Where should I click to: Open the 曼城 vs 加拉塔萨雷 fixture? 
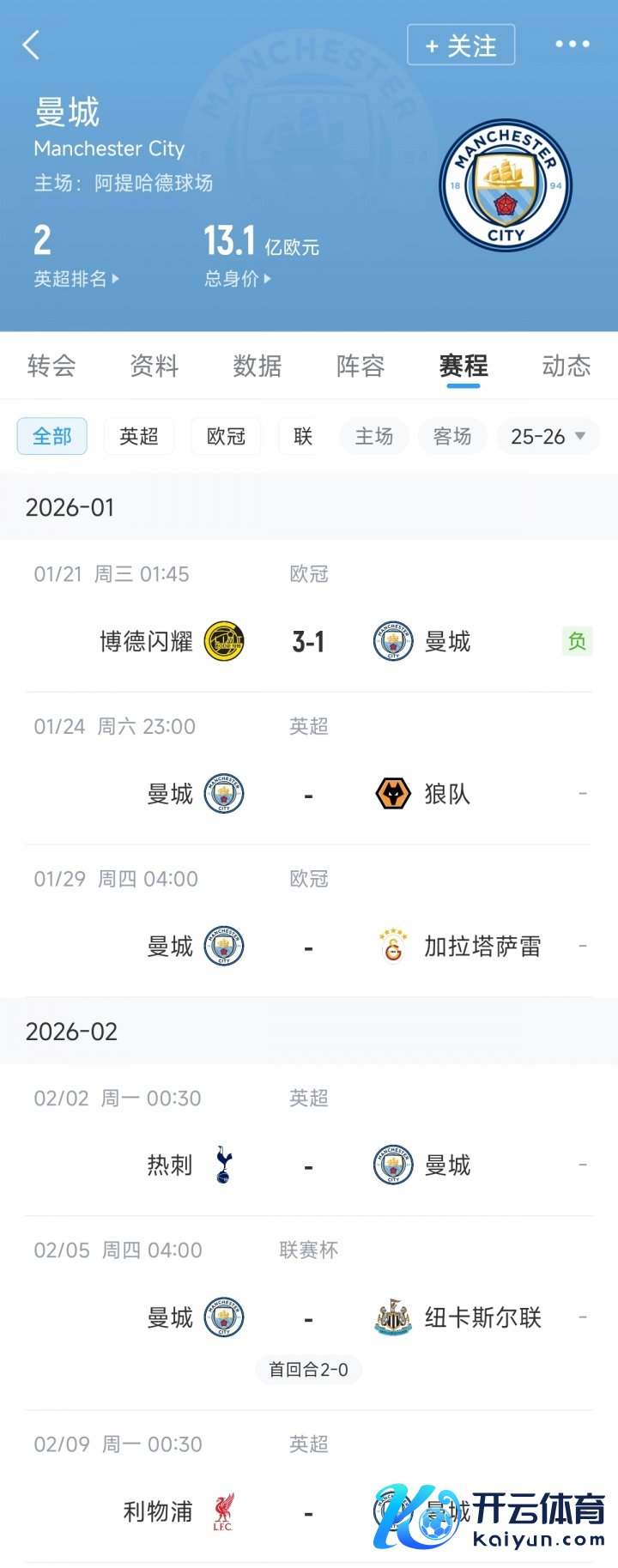308,947
